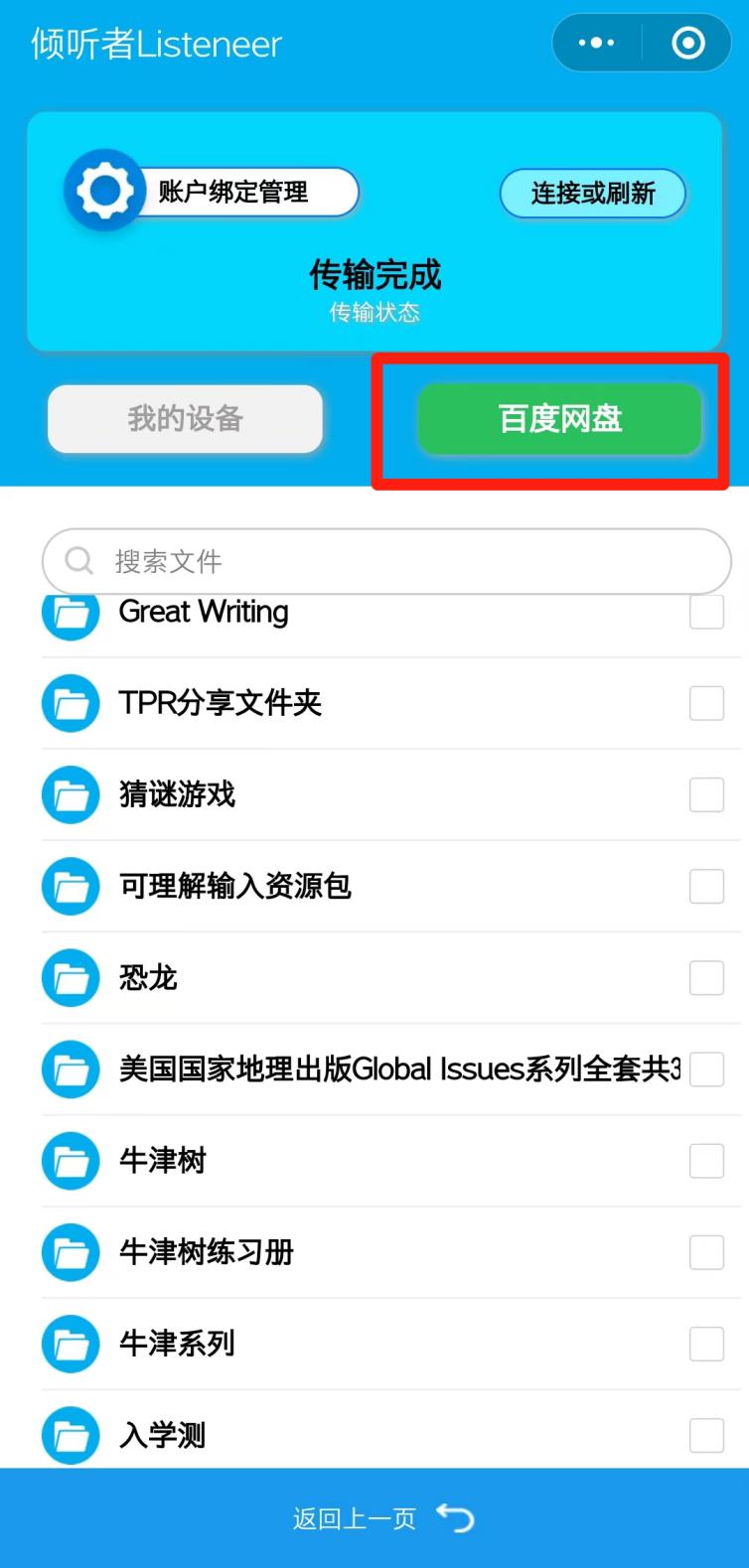
Task: Open the TPR分享文件夹 folder
Action: 221,703
